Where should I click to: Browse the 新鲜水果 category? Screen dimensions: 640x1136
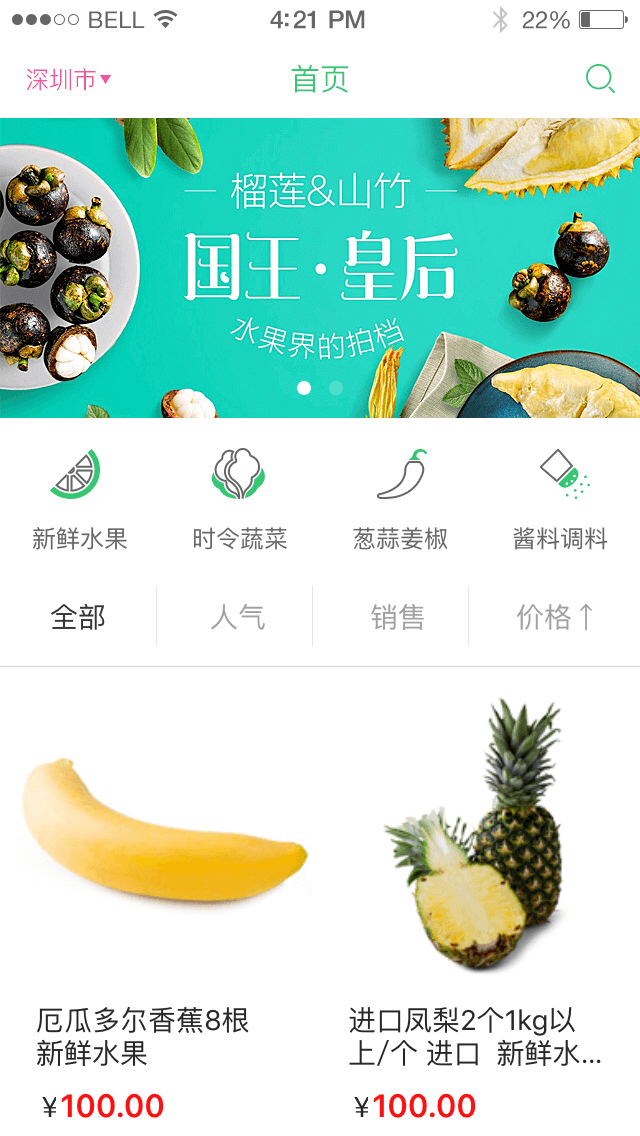click(79, 498)
